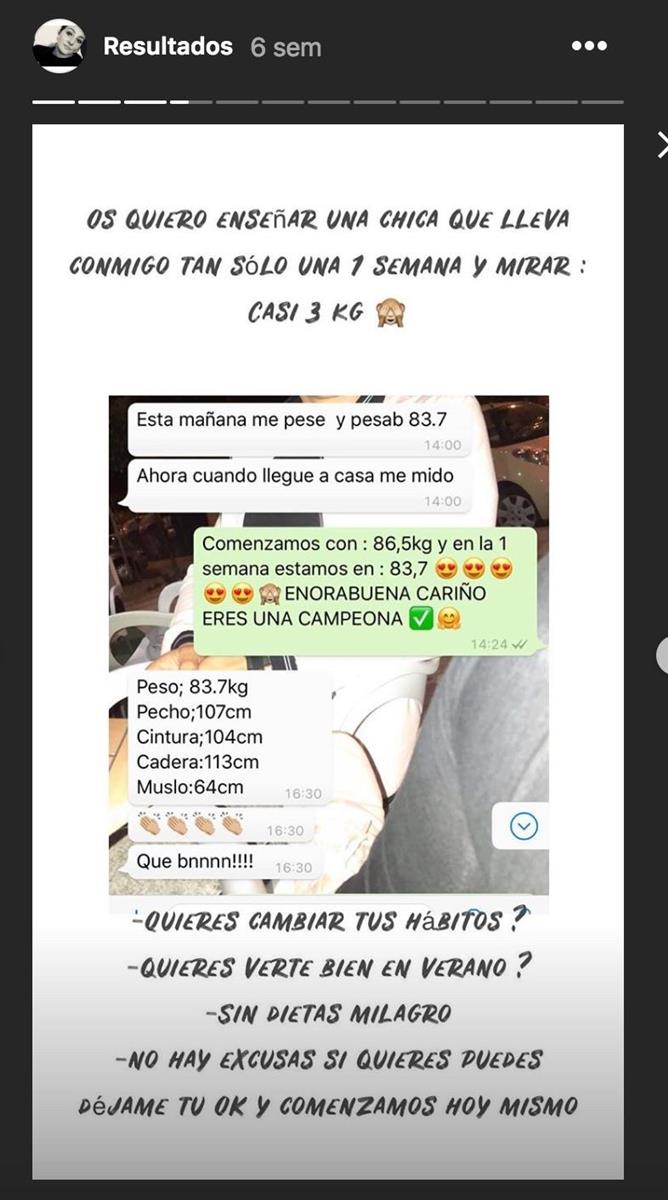Image resolution: width=668 pixels, height=1200 pixels.
Task: Close the story viewer
Action: [662, 145]
